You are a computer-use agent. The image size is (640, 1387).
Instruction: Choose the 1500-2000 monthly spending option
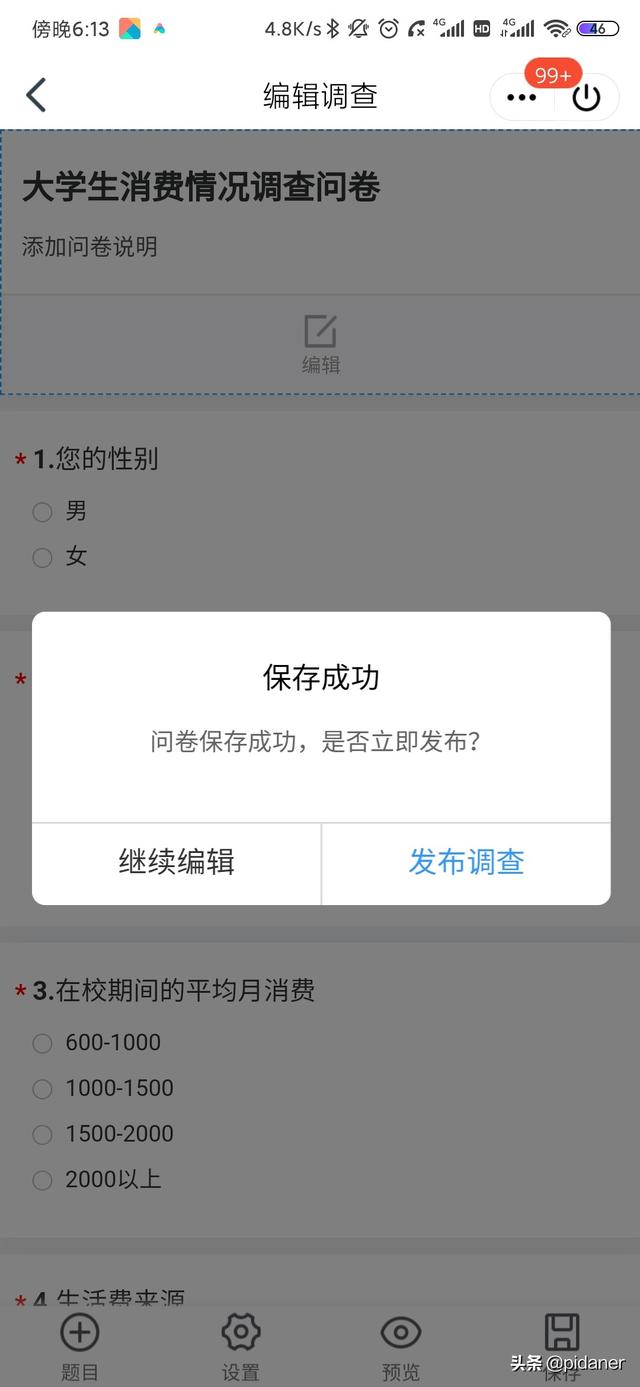(42, 1135)
